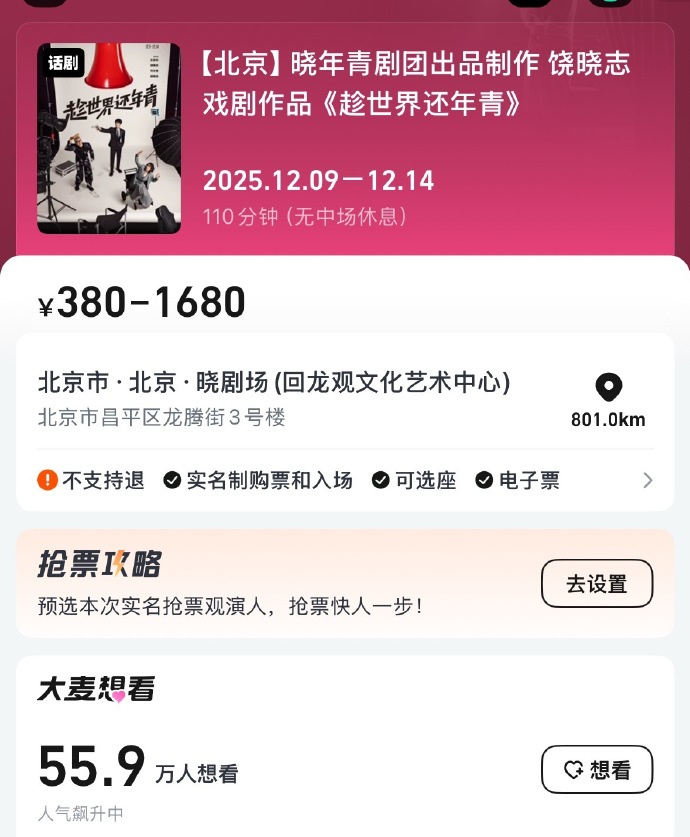
Task: Open the show poster thumbnail
Action: pyautogui.click(x=110, y=138)
